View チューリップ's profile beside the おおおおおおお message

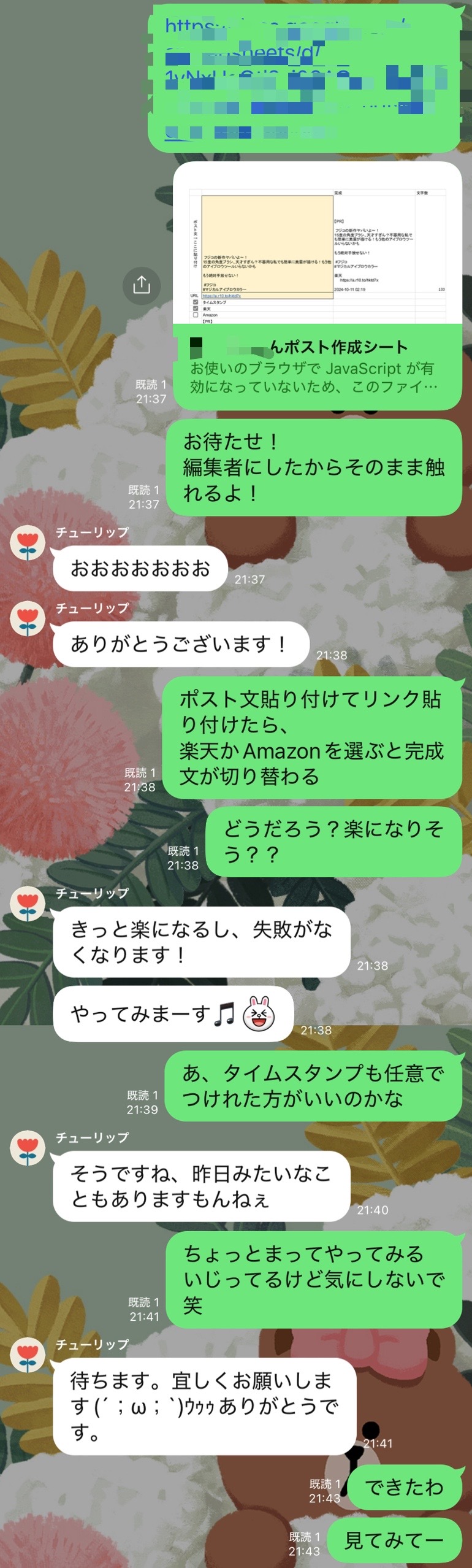pos(28,544)
